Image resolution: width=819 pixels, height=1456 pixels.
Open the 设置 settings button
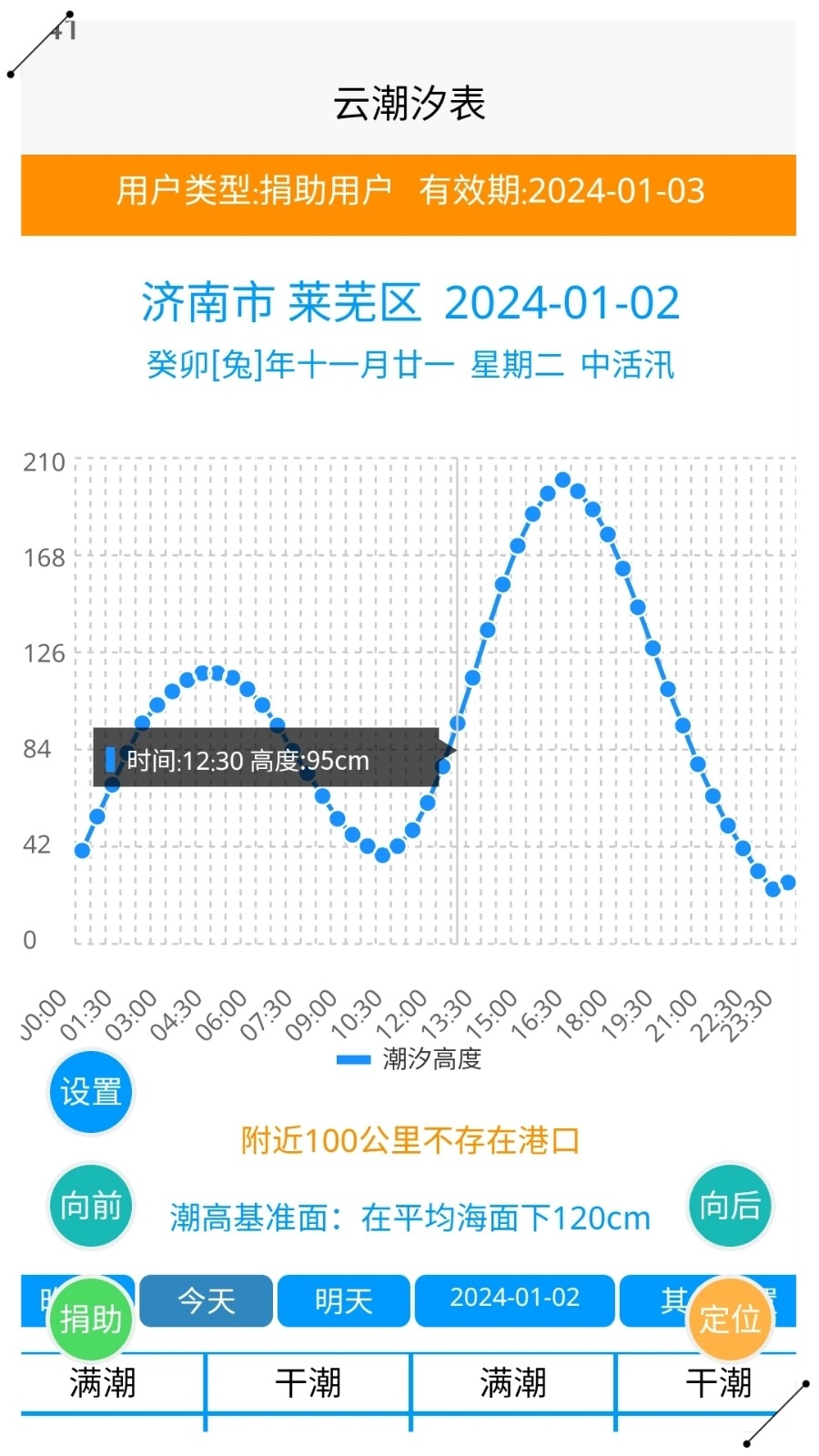90,1092
